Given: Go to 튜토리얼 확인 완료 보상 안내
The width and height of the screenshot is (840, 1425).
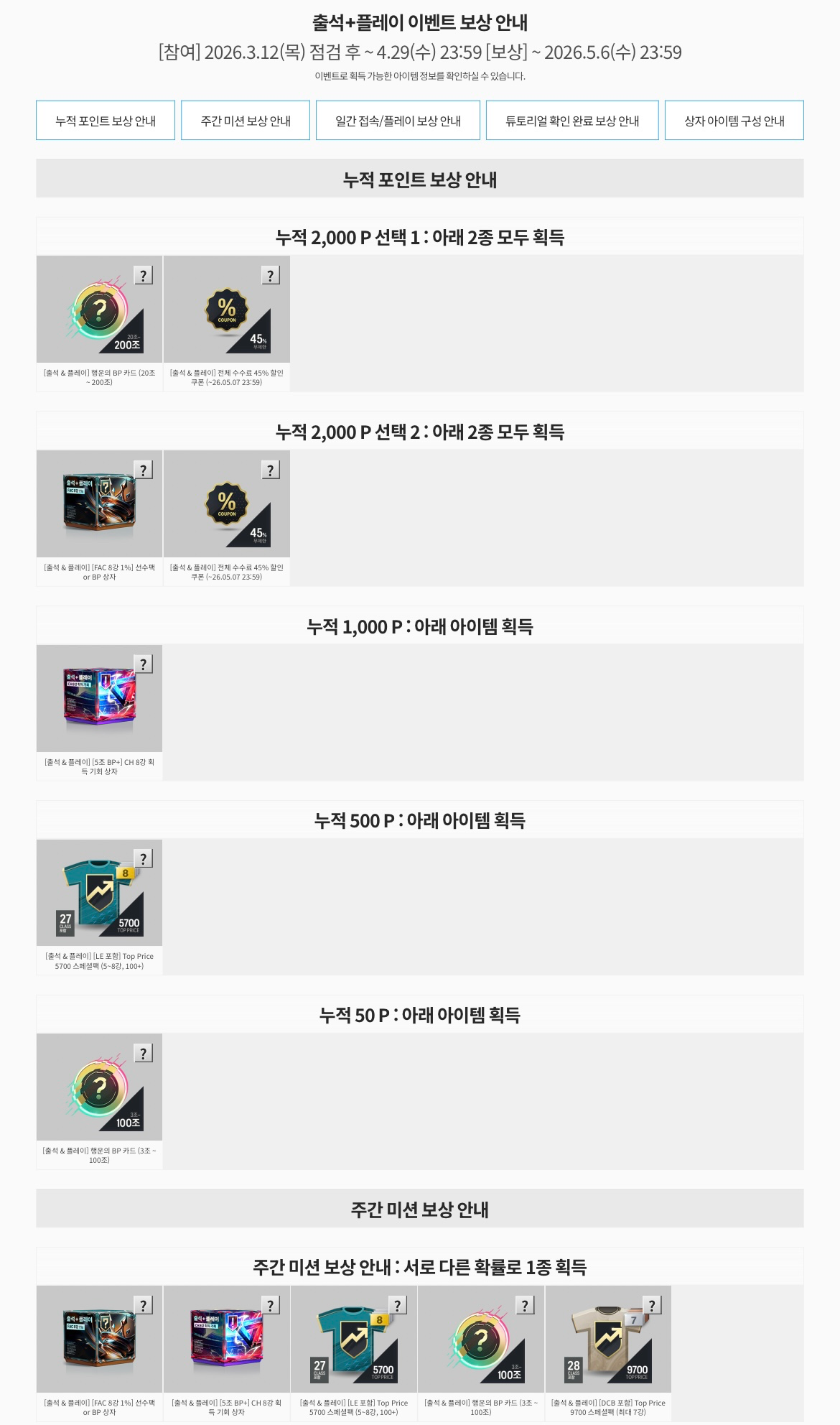Looking at the screenshot, I should point(572,121).
